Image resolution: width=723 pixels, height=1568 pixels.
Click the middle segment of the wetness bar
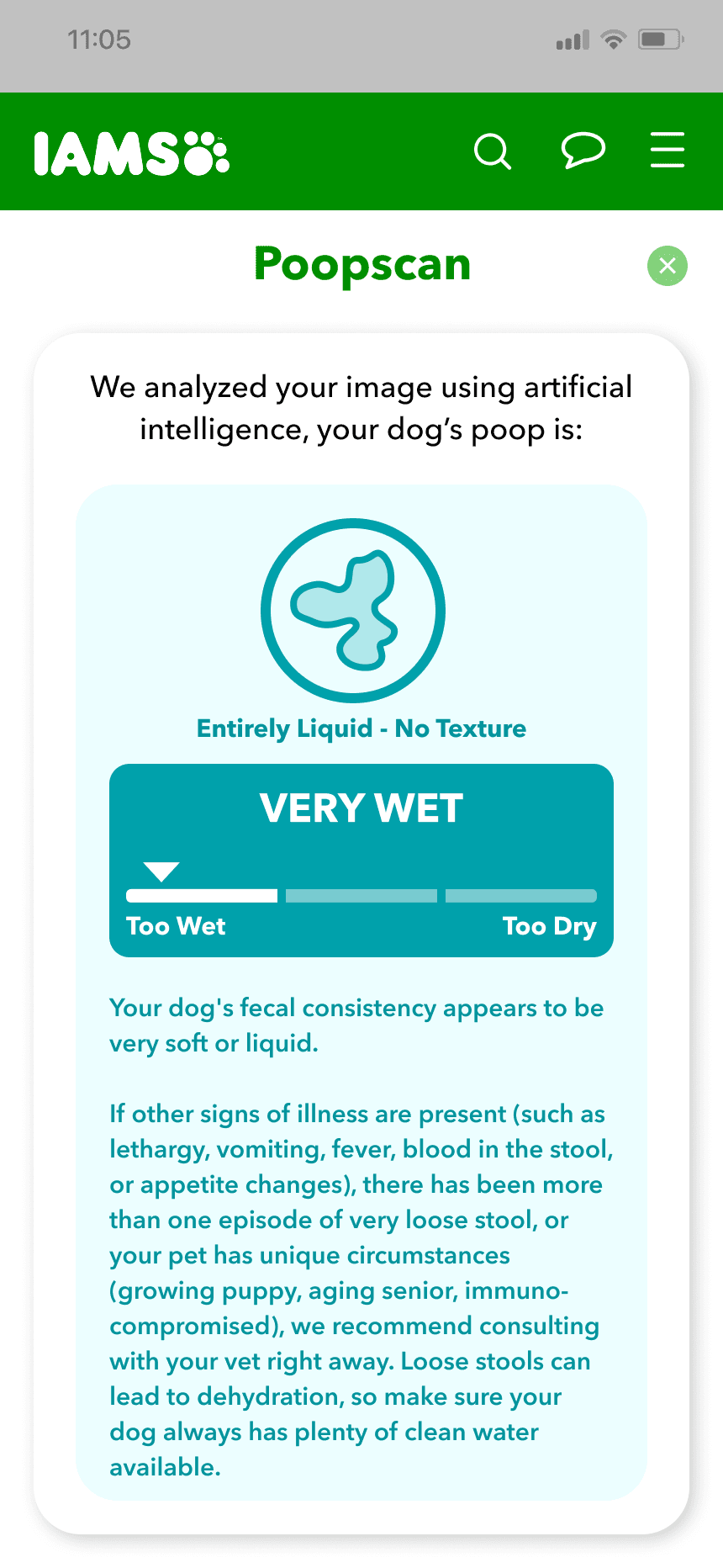[361, 895]
